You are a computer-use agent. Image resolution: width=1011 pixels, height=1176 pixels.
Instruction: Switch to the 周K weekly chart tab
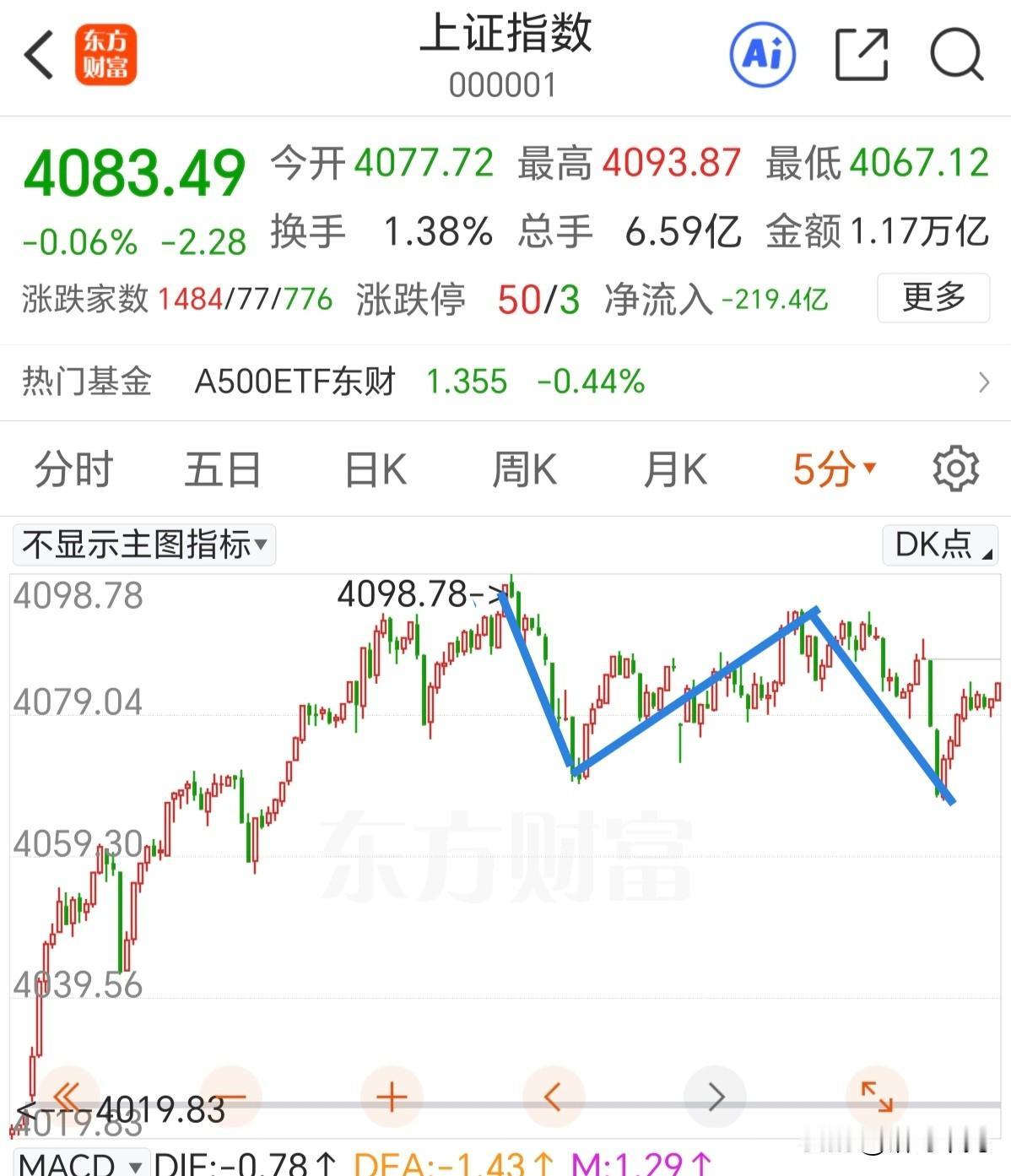click(x=523, y=469)
